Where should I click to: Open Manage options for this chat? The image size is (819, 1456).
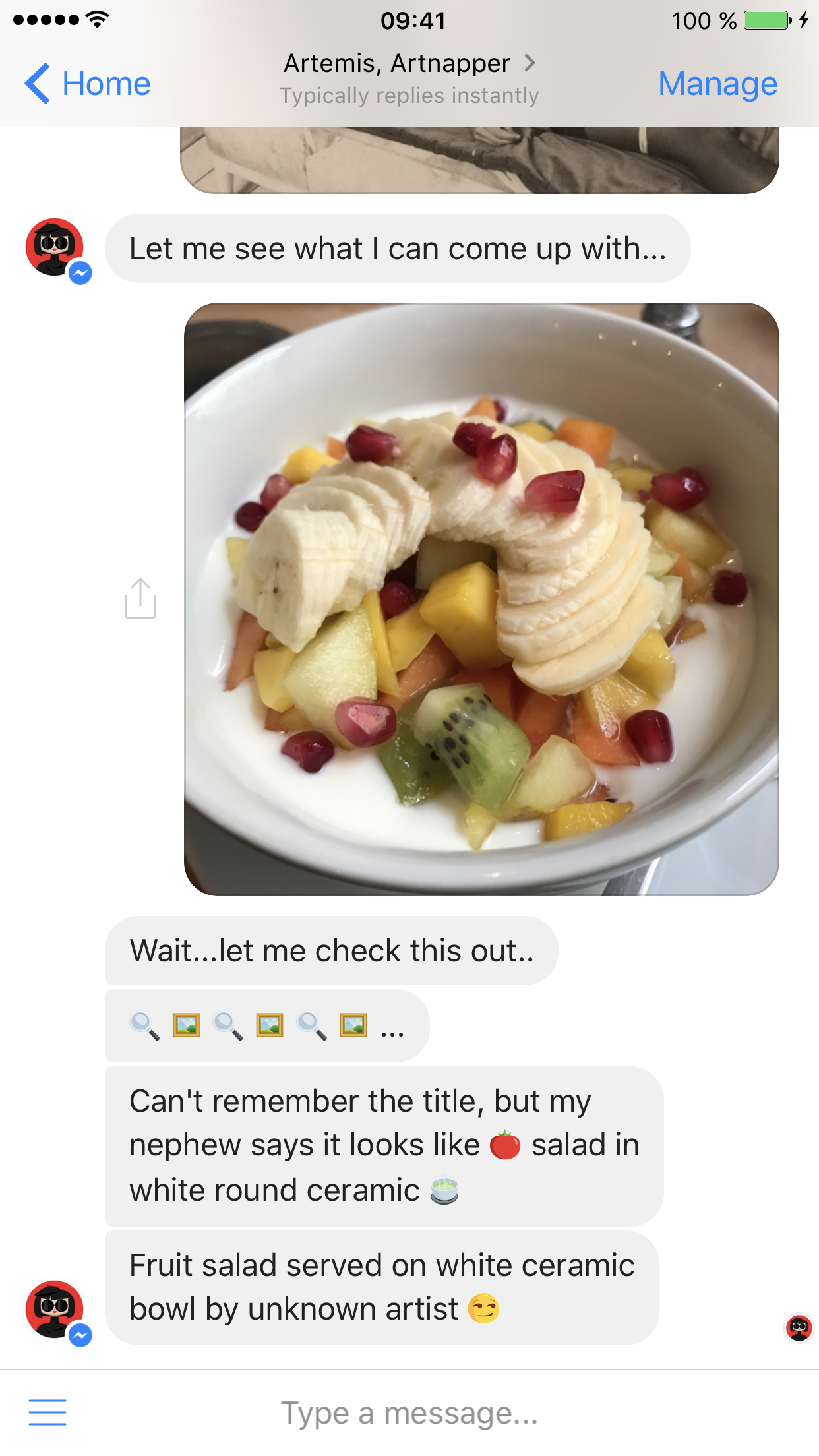717,84
